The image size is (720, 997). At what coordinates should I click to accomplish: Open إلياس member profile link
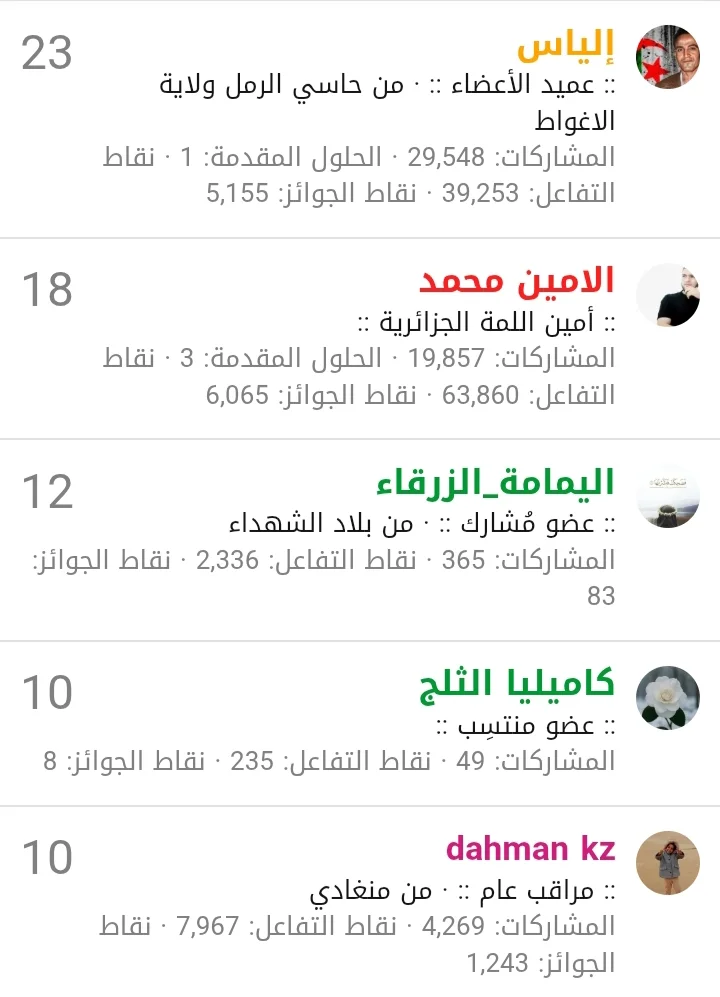(x=566, y=47)
